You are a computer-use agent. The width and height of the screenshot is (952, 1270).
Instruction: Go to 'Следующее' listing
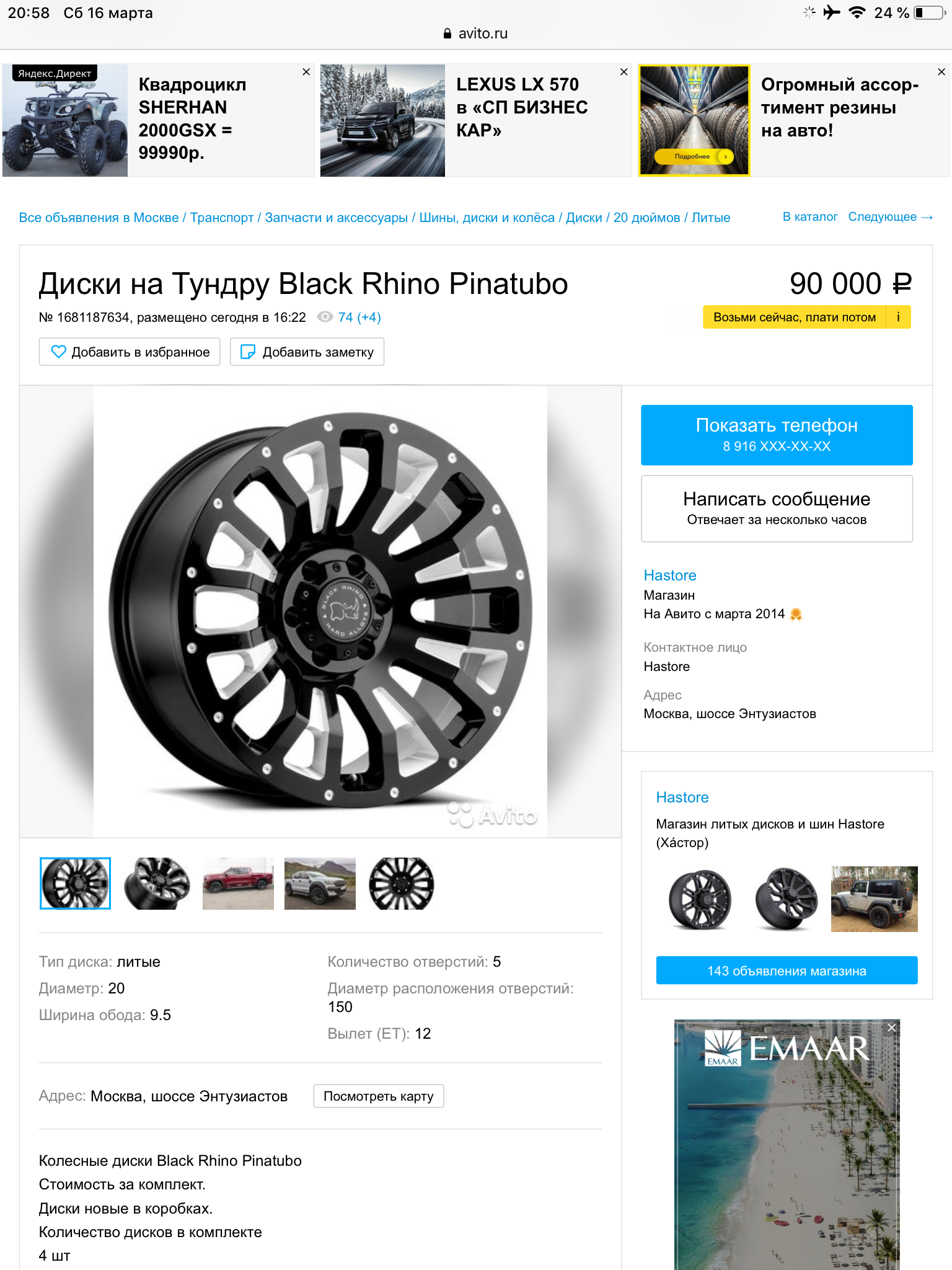point(890,217)
